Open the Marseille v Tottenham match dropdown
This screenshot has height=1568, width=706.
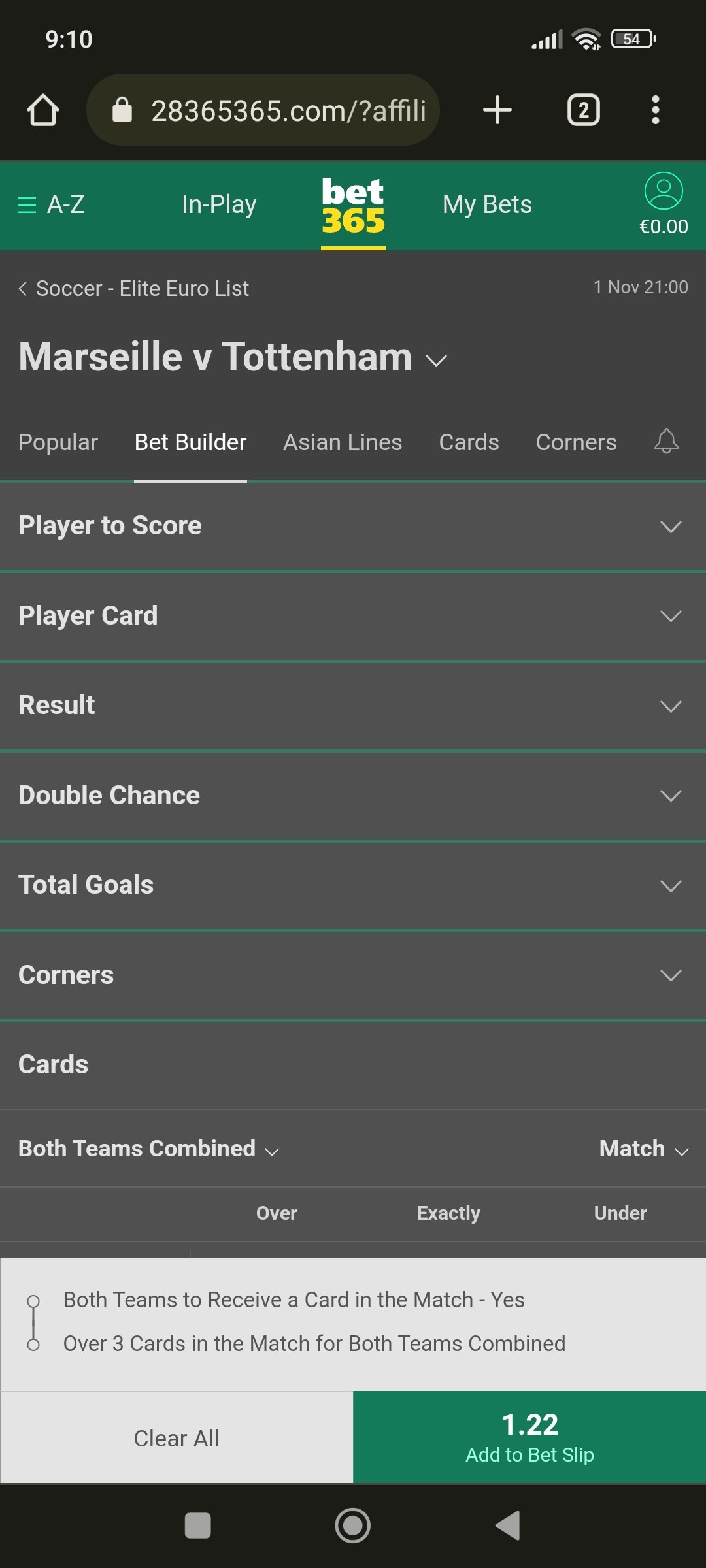pyautogui.click(x=233, y=357)
